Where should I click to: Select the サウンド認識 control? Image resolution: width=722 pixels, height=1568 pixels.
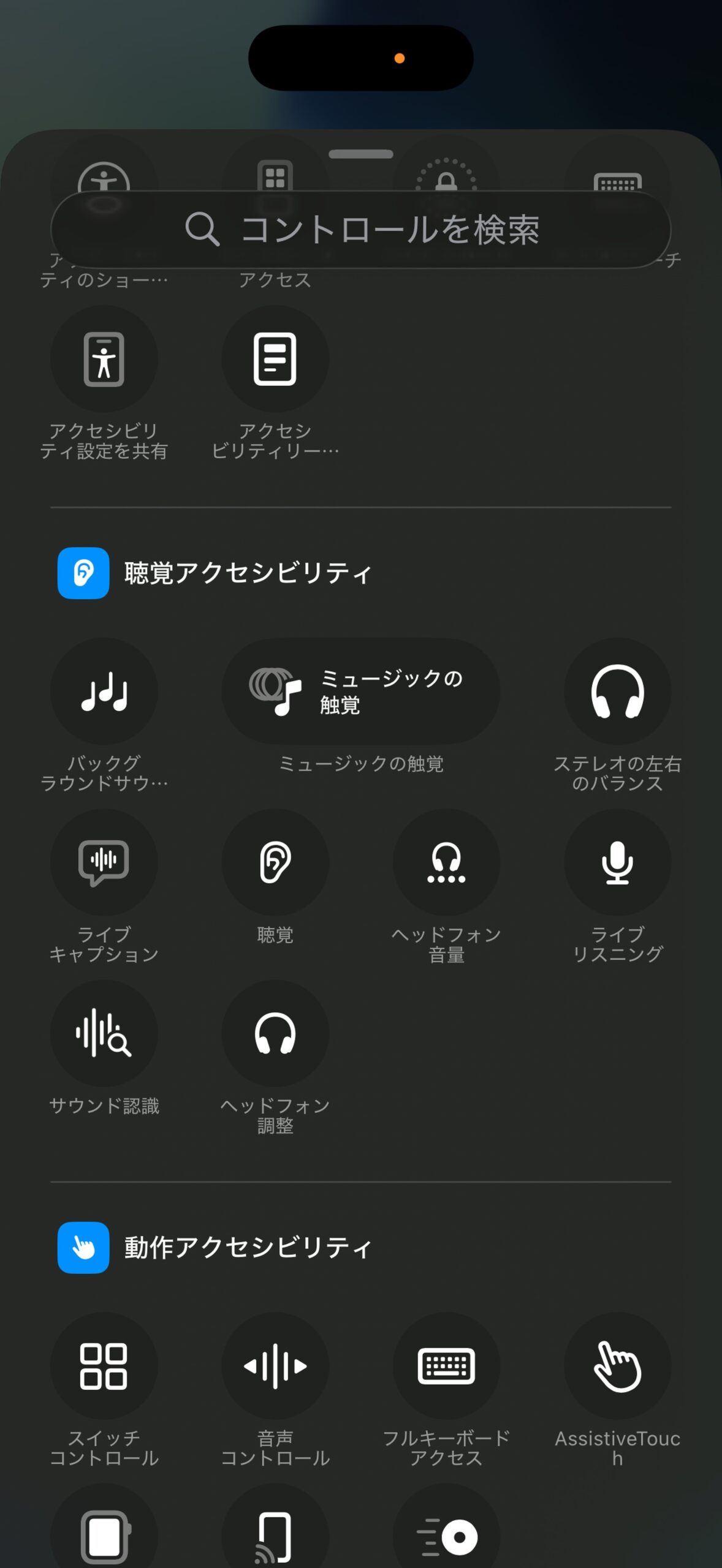coord(104,1034)
